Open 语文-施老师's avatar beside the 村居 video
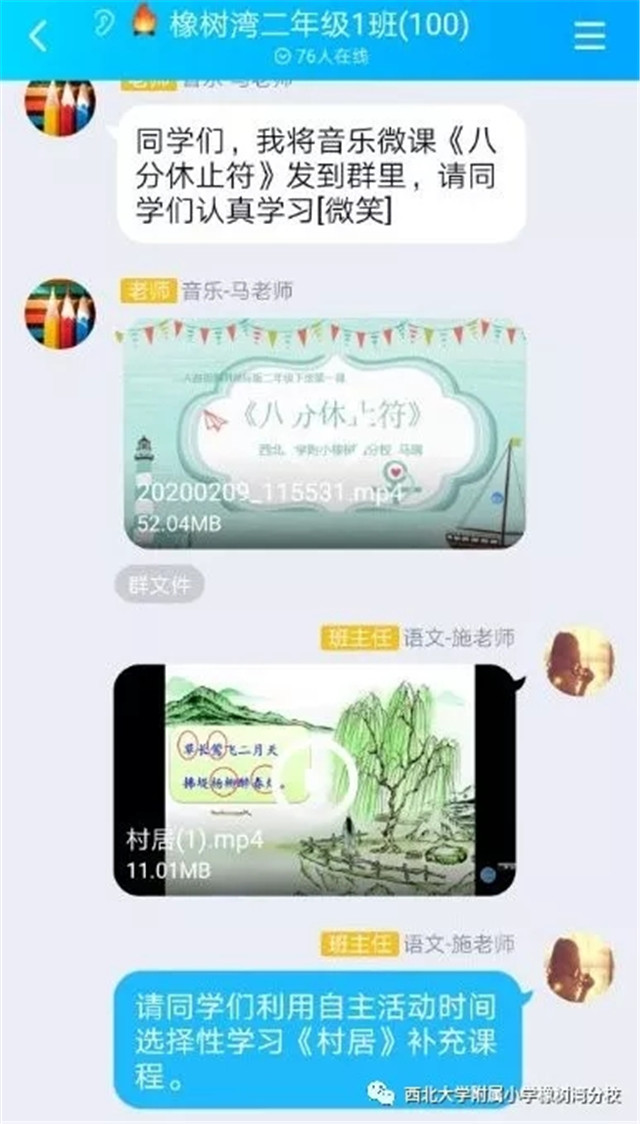This screenshot has width=640, height=1124. click(579, 661)
